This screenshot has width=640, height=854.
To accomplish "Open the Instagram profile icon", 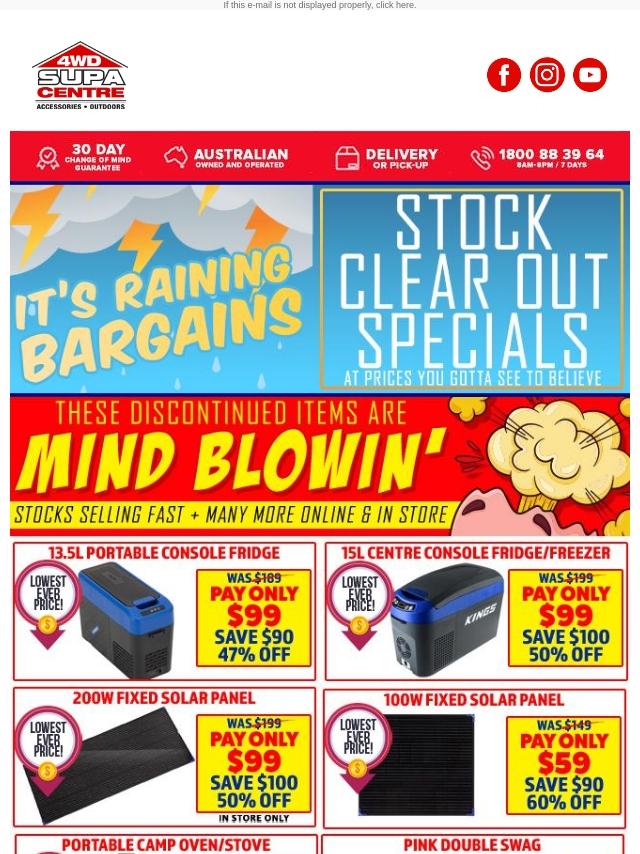I will 547,75.
